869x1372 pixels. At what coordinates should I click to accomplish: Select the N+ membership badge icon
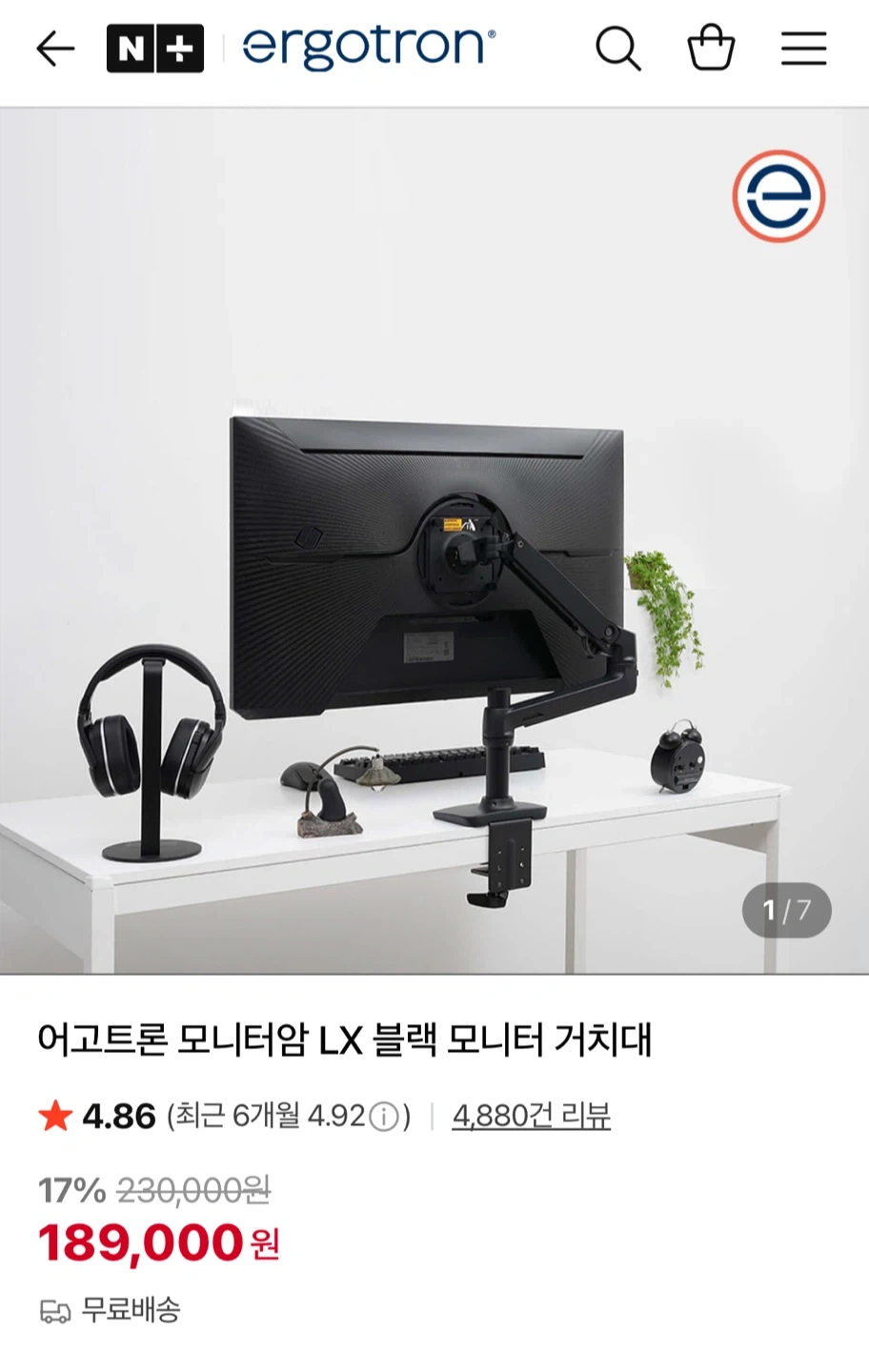pos(155,48)
